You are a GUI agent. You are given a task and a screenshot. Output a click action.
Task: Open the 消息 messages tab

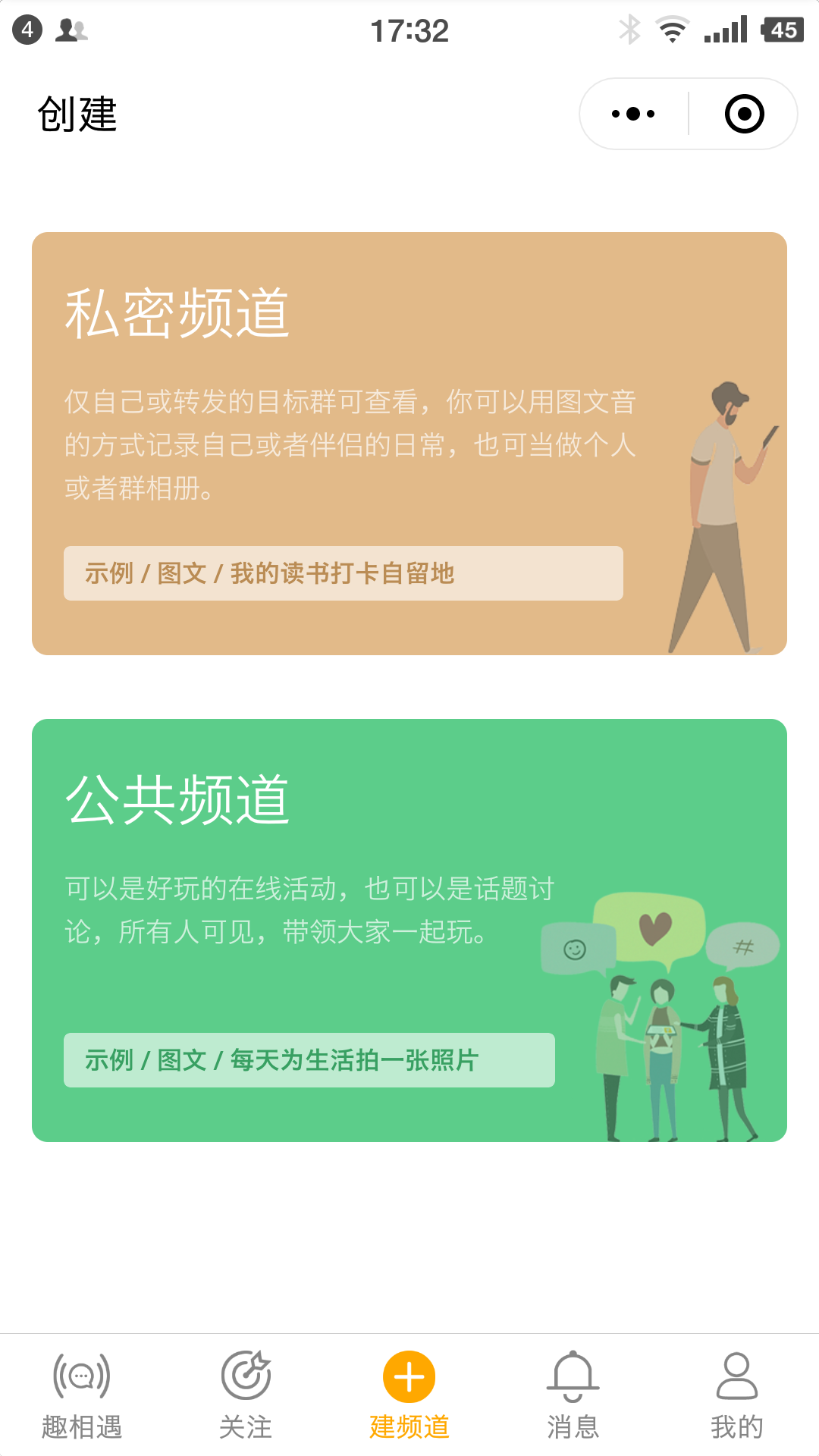573,1395
